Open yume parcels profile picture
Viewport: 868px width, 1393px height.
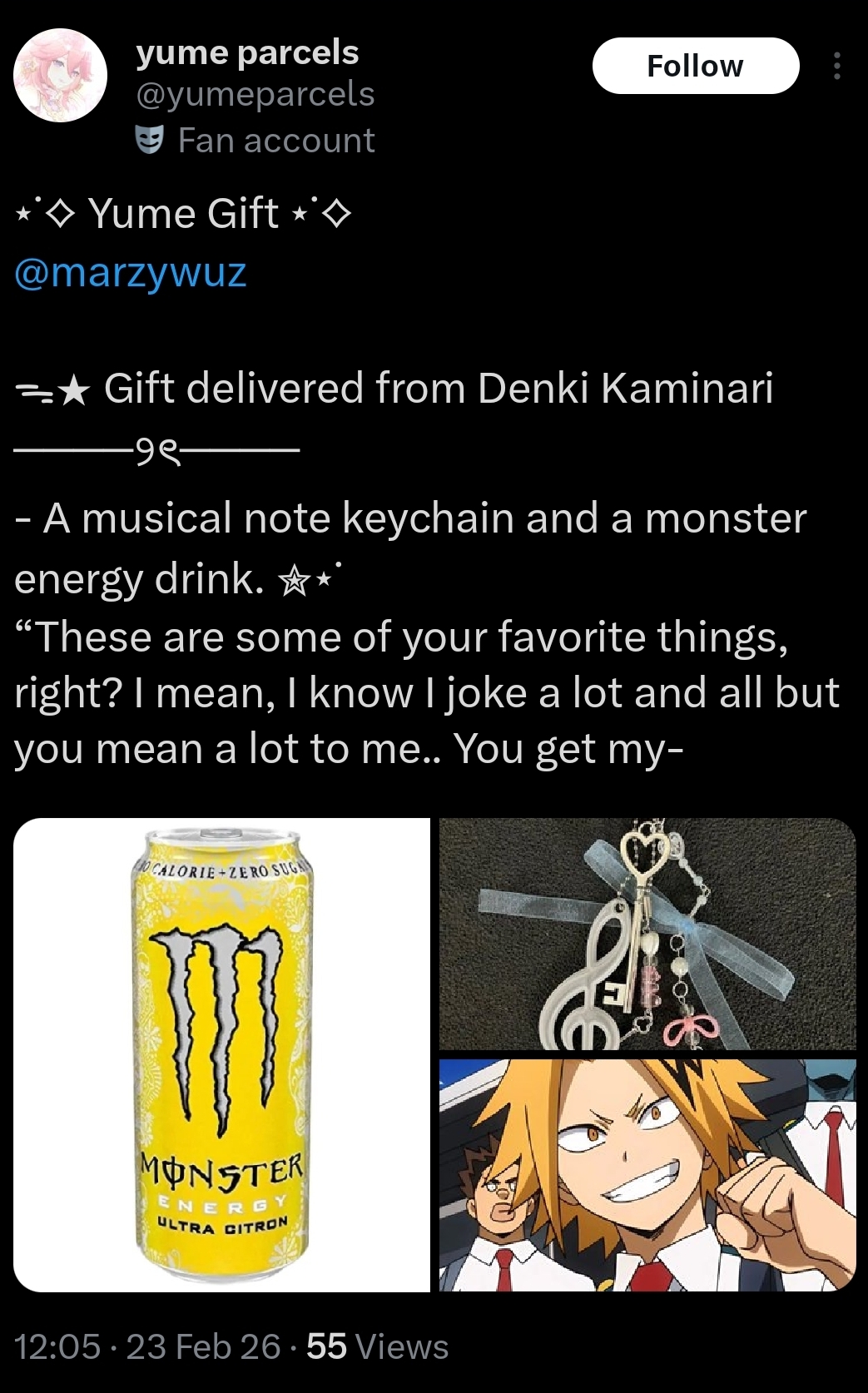coord(60,76)
